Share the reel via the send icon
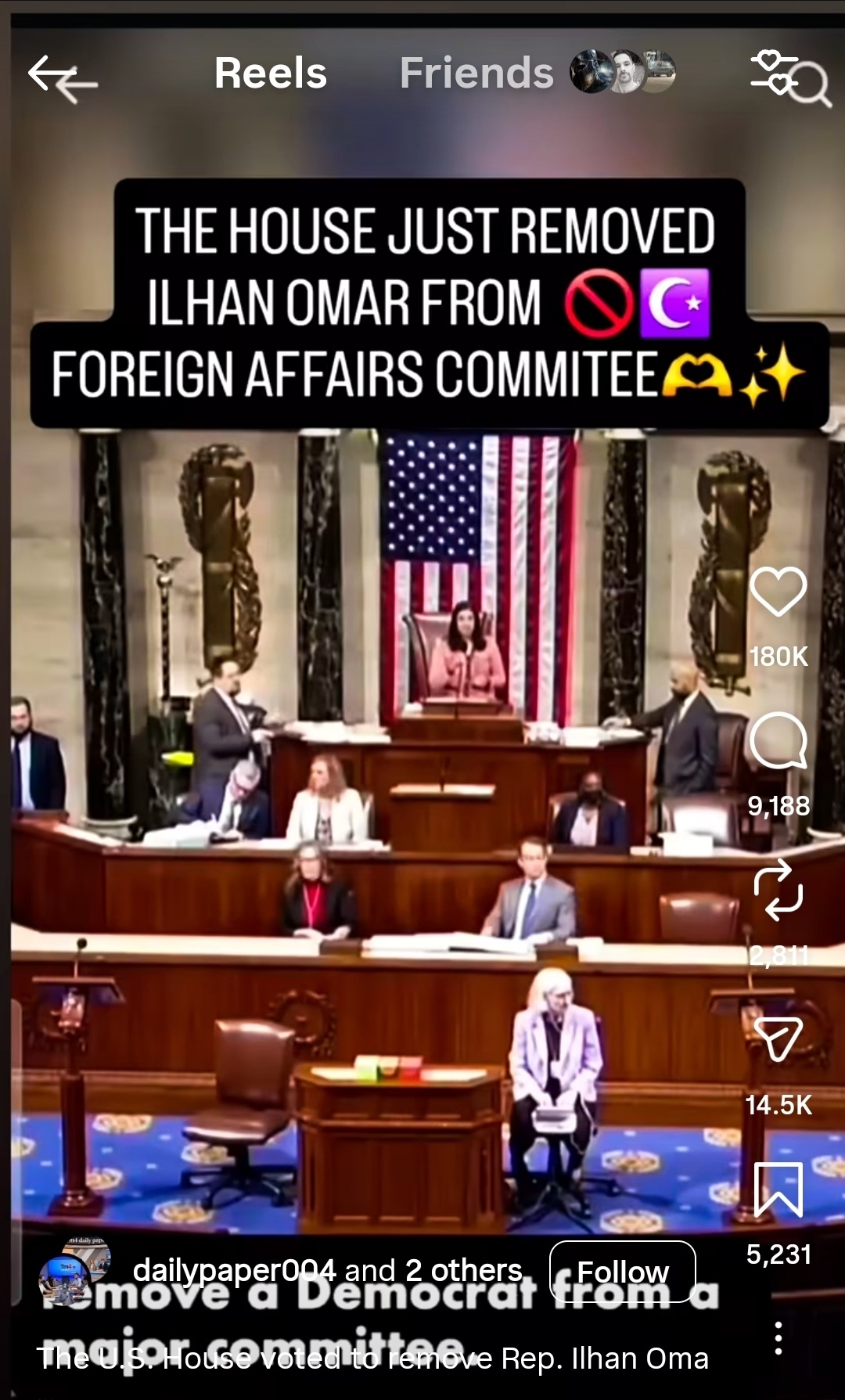The image size is (845, 1400). click(778, 1039)
